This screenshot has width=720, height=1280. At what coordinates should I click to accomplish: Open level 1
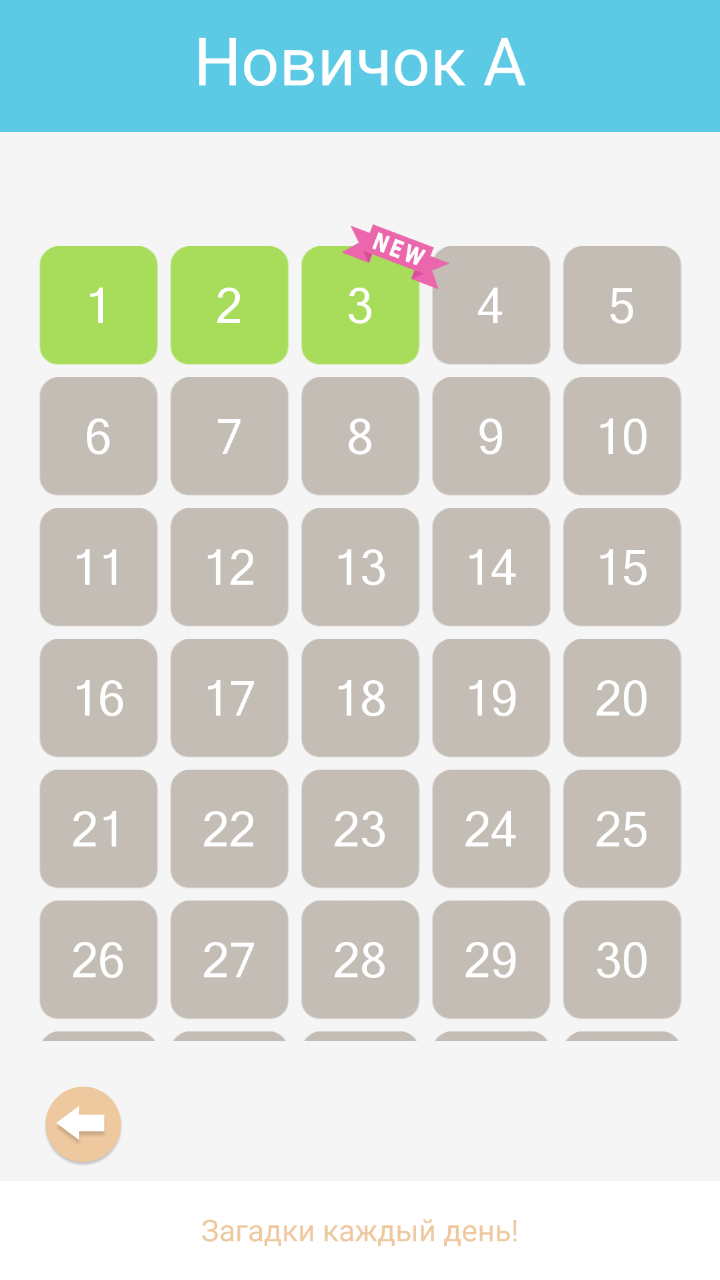(x=98, y=305)
